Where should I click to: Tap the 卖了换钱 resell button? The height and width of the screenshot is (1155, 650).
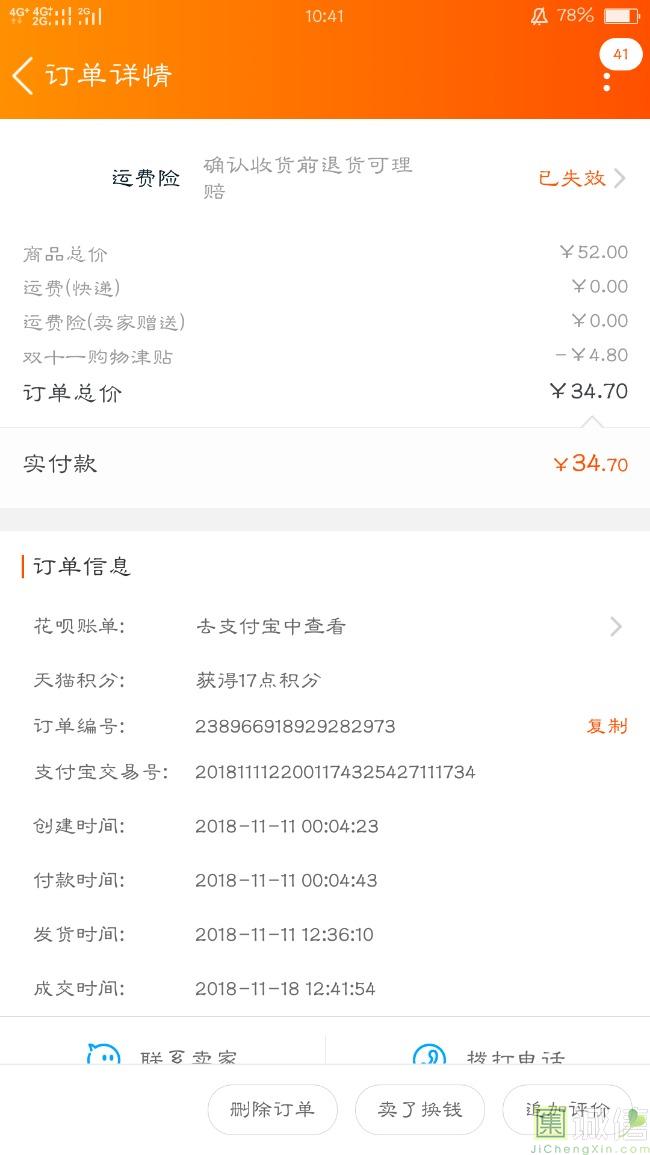(x=420, y=1109)
